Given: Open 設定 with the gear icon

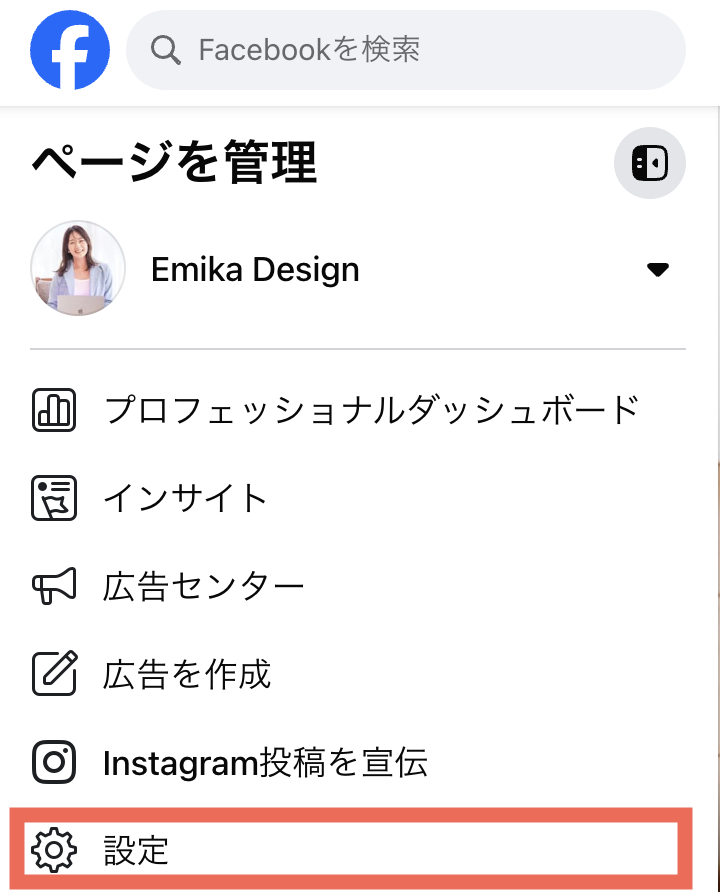Looking at the screenshot, I should pos(136,850).
